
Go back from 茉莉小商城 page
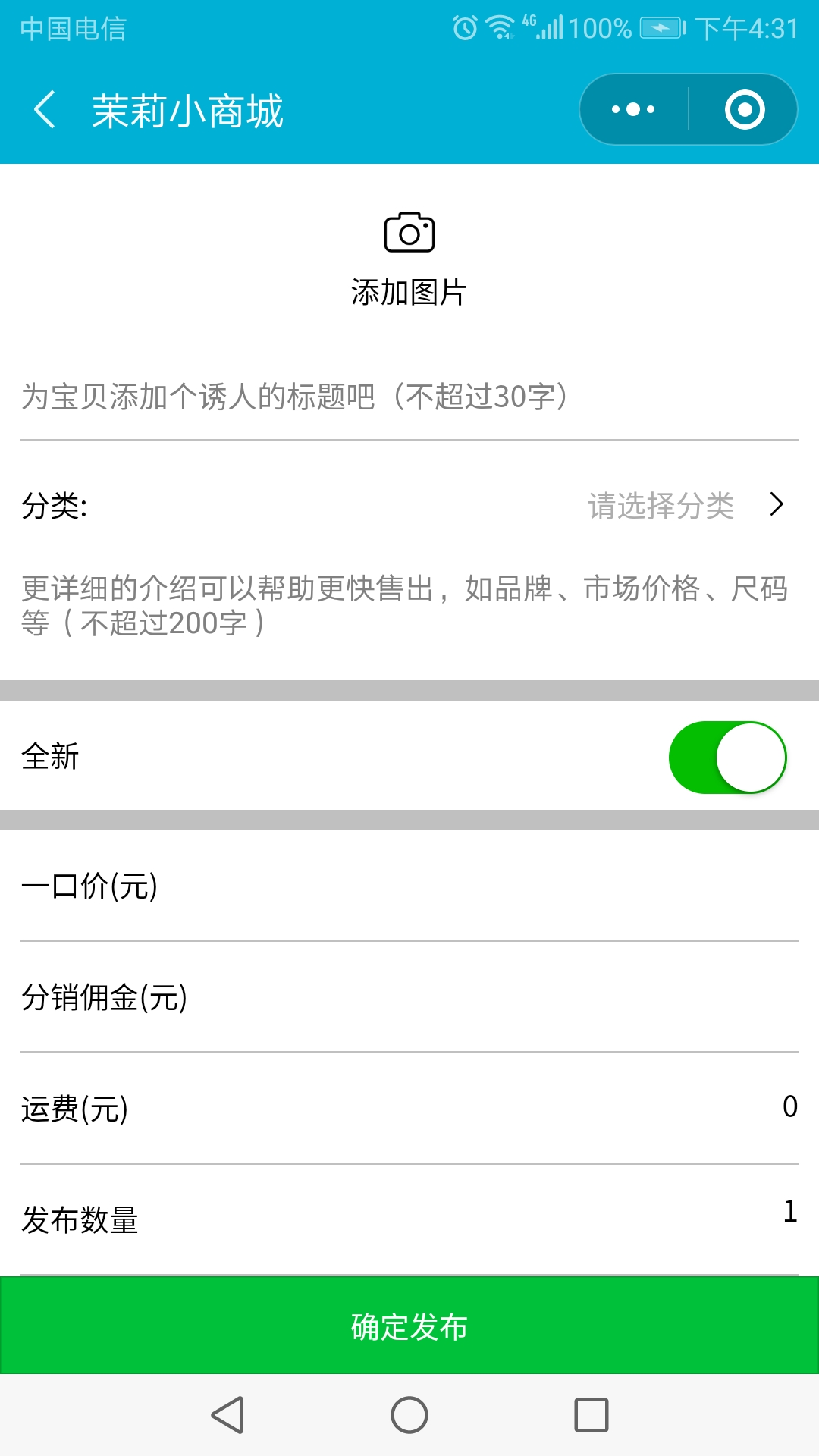coord(45,110)
